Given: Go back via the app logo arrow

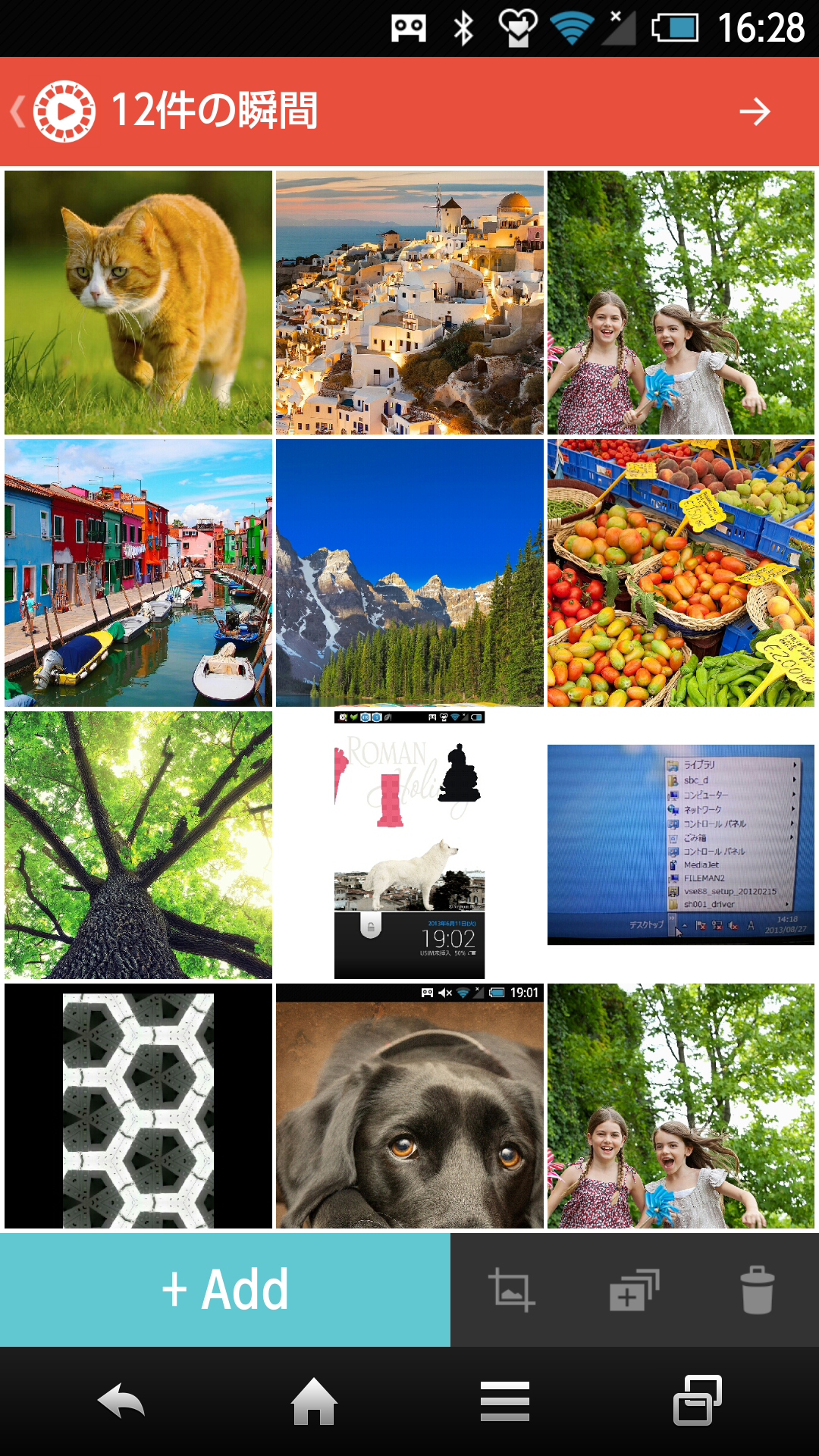Looking at the screenshot, I should point(53,112).
